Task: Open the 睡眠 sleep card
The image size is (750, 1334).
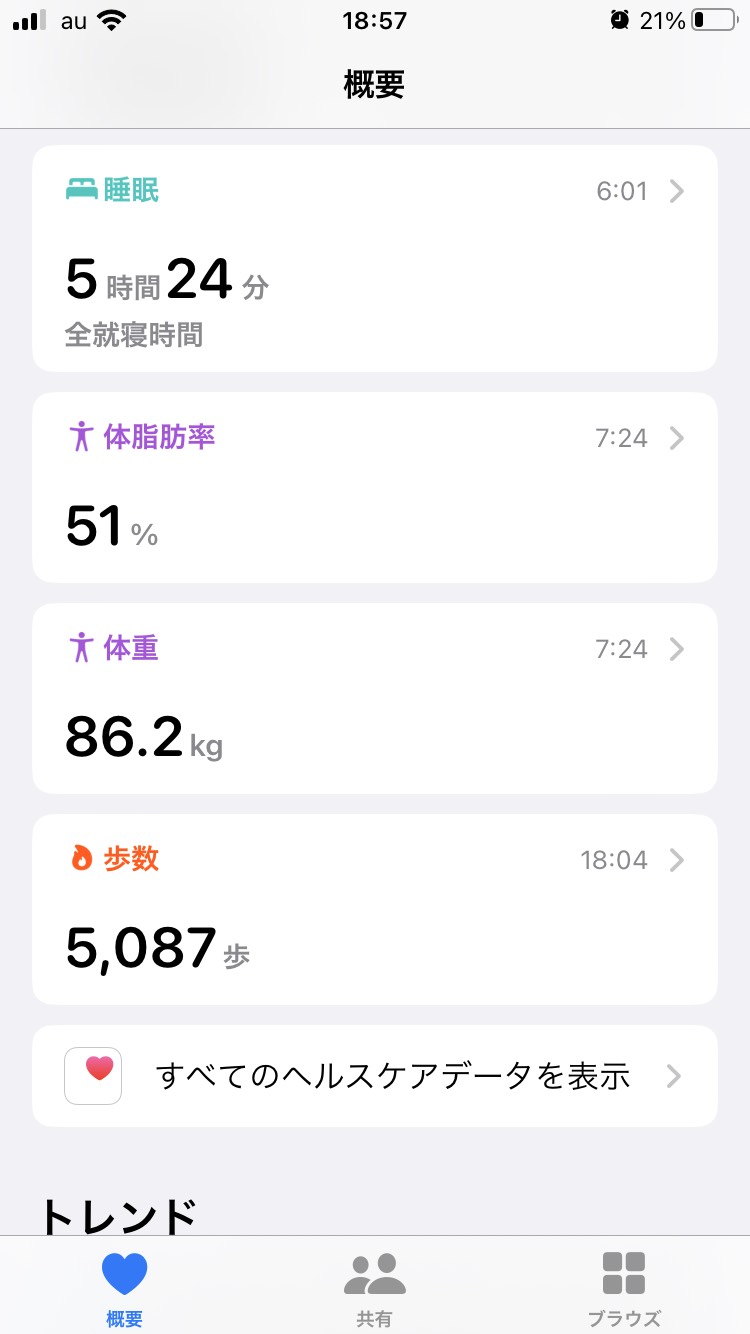Action: (x=375, y=259)
